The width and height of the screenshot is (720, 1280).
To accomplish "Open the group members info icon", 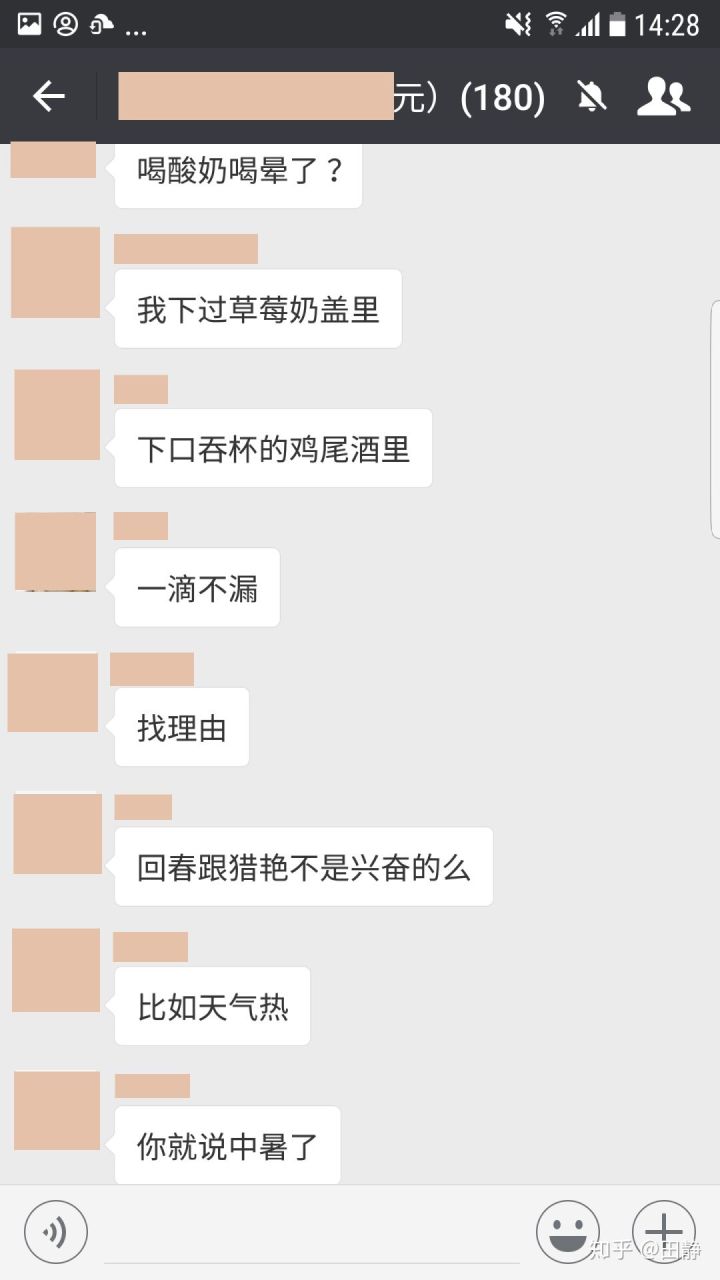I will point(663,96).
